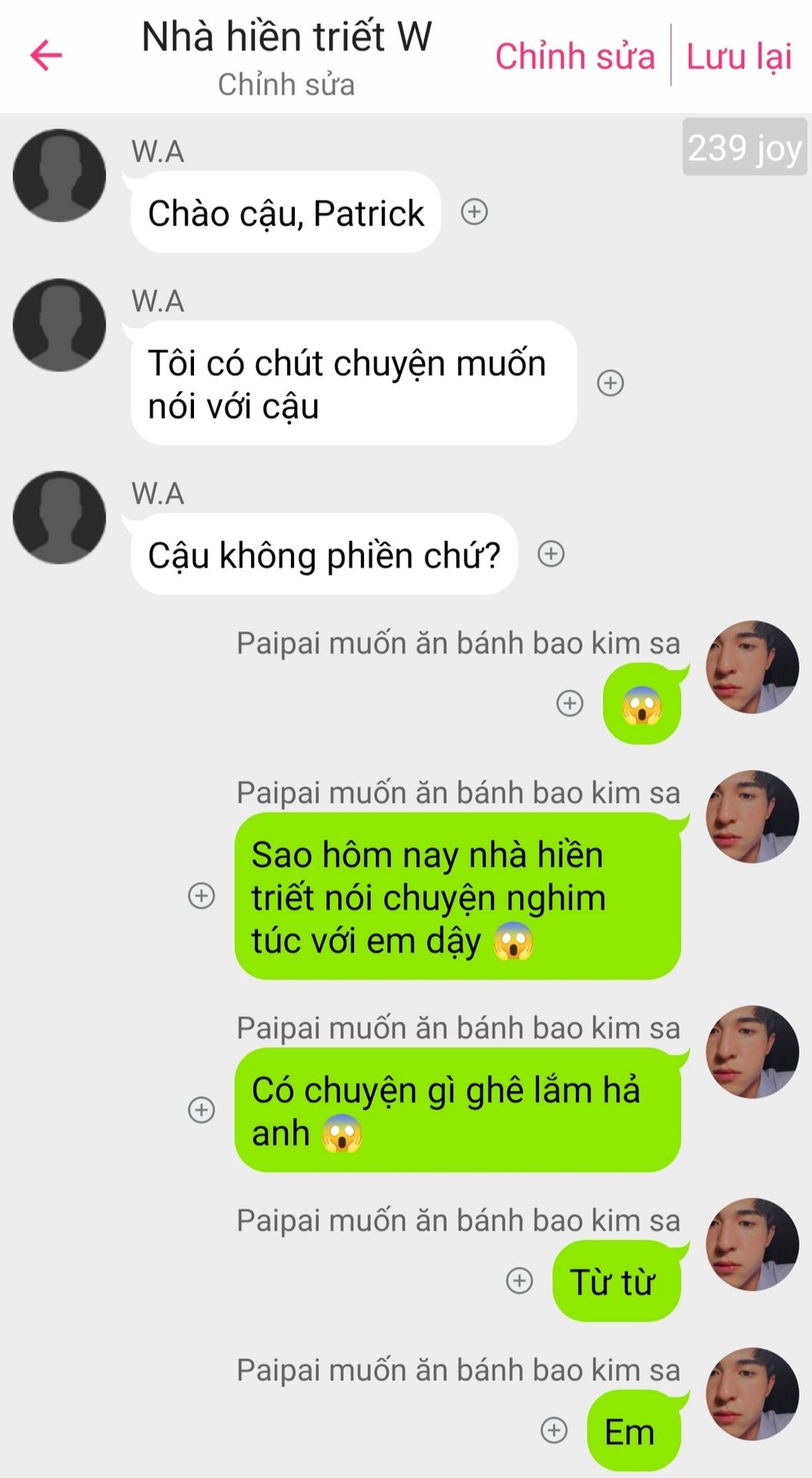Viewport: 812px width, 1478px height.
Task: Select the "Từ từ" green bubble
Action: click(617, 1281)
